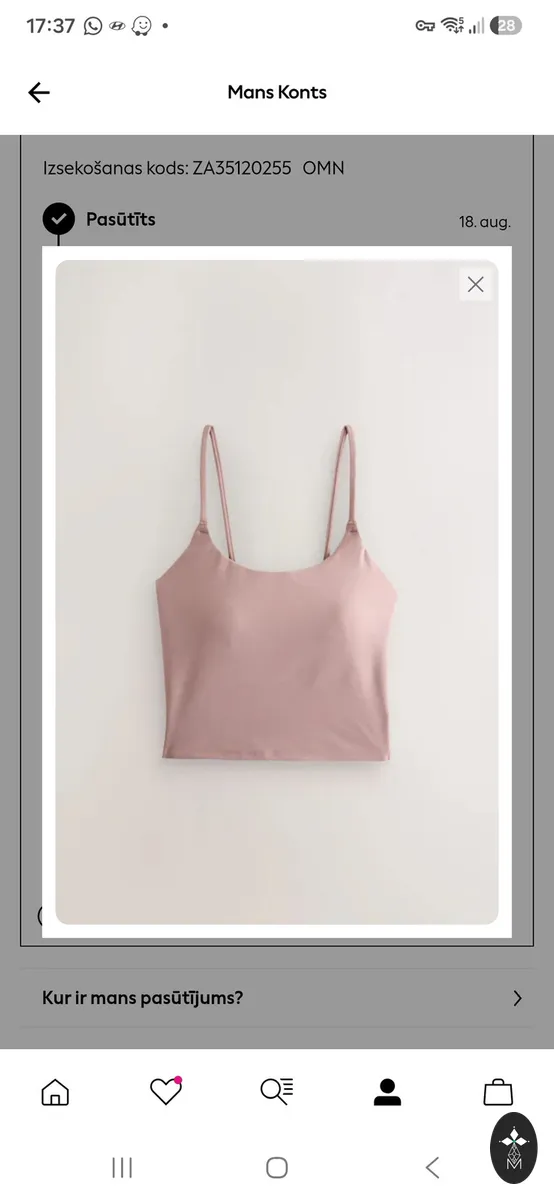Tap the system home button
The image size is (554, 1200).
click(x=277, y=1167)
